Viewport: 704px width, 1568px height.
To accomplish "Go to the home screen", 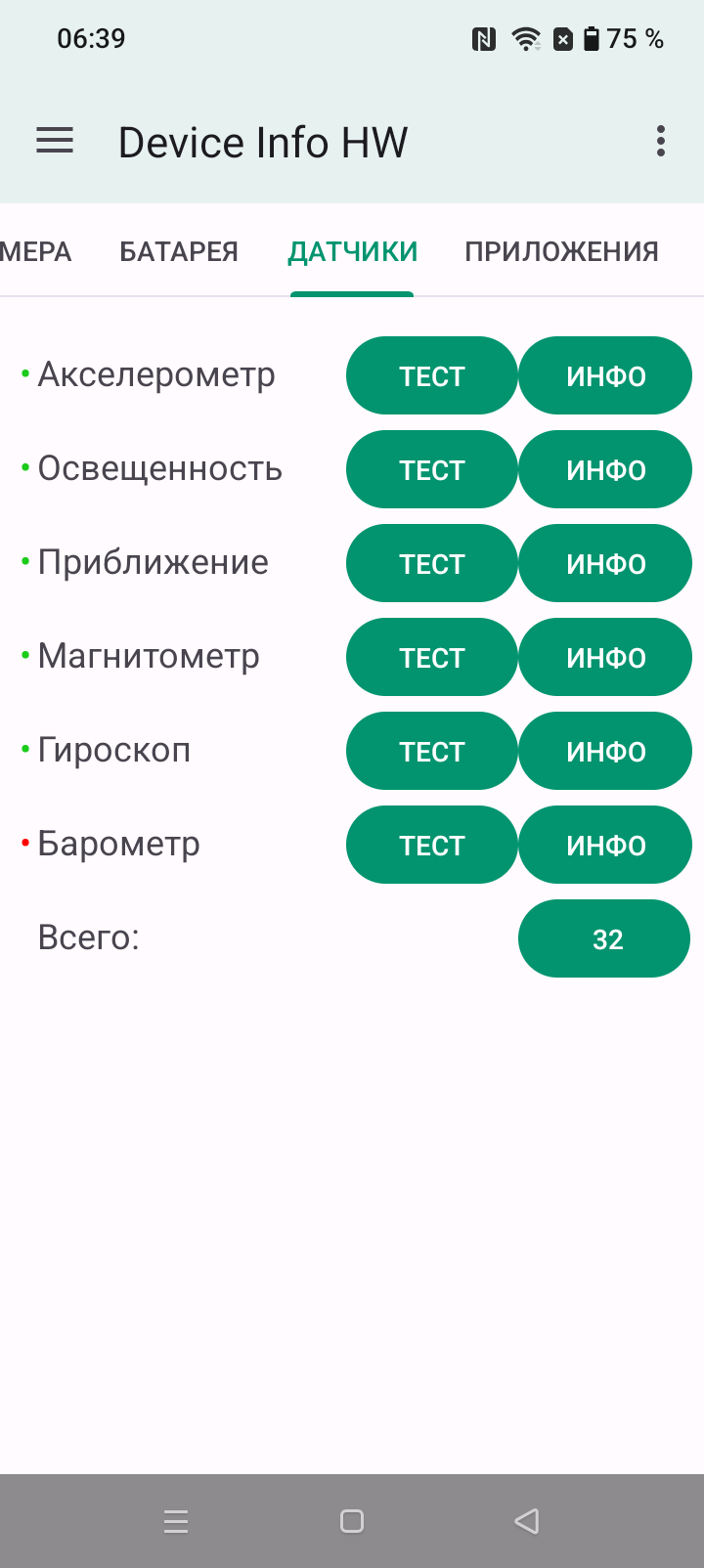I will coord(352,1521).
